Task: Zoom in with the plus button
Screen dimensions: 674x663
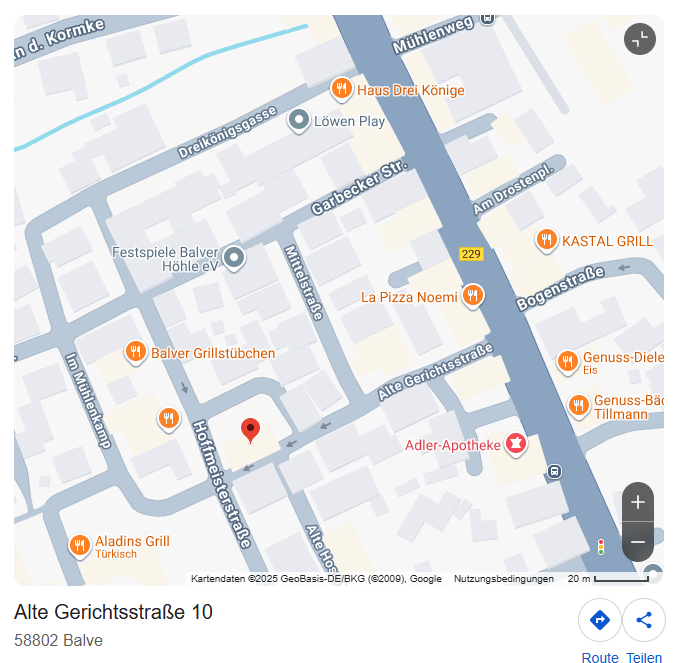Action: [x=638, y=502]
